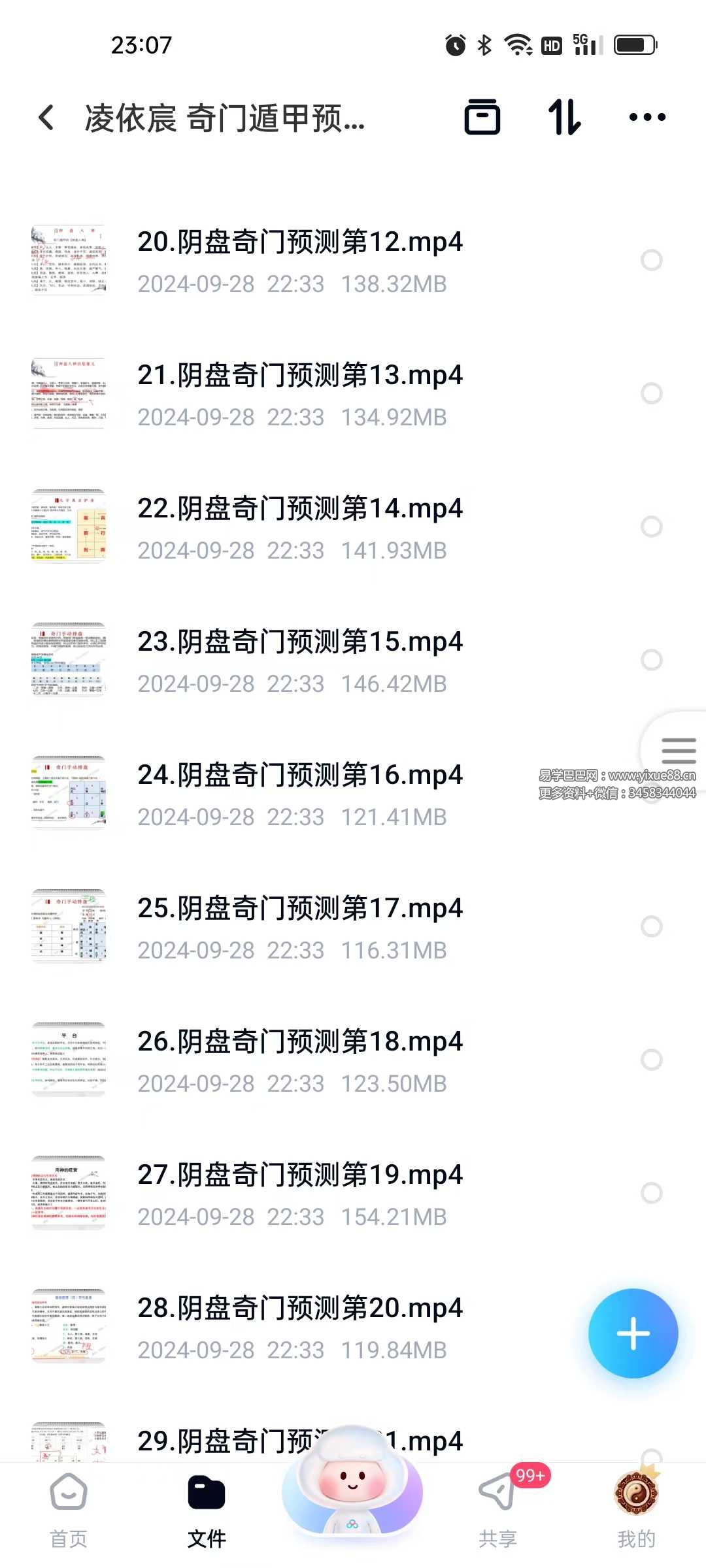Go to the 我的 tab

coord(636,1511)
